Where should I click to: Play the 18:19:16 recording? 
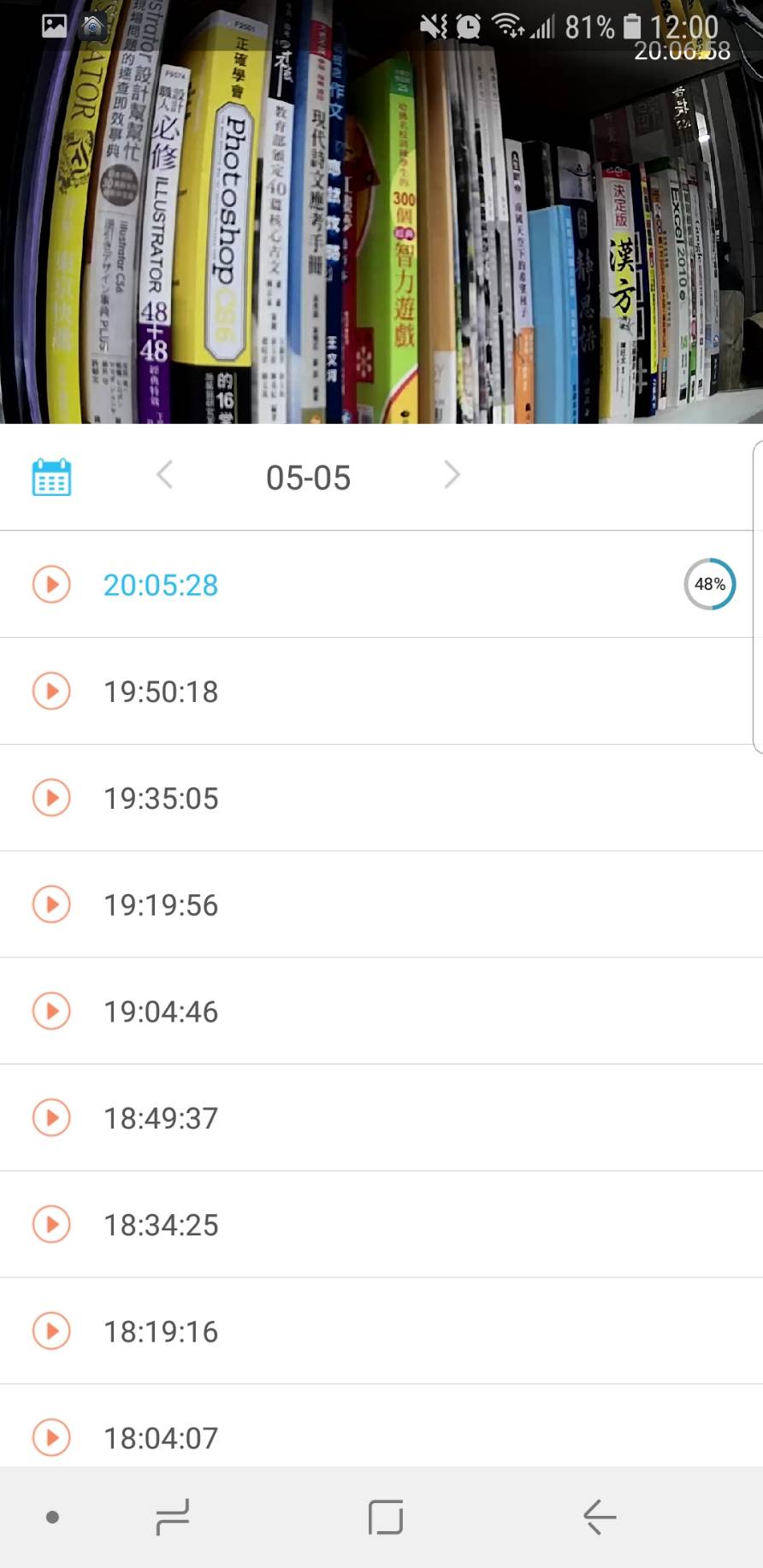pos(51,1331)
